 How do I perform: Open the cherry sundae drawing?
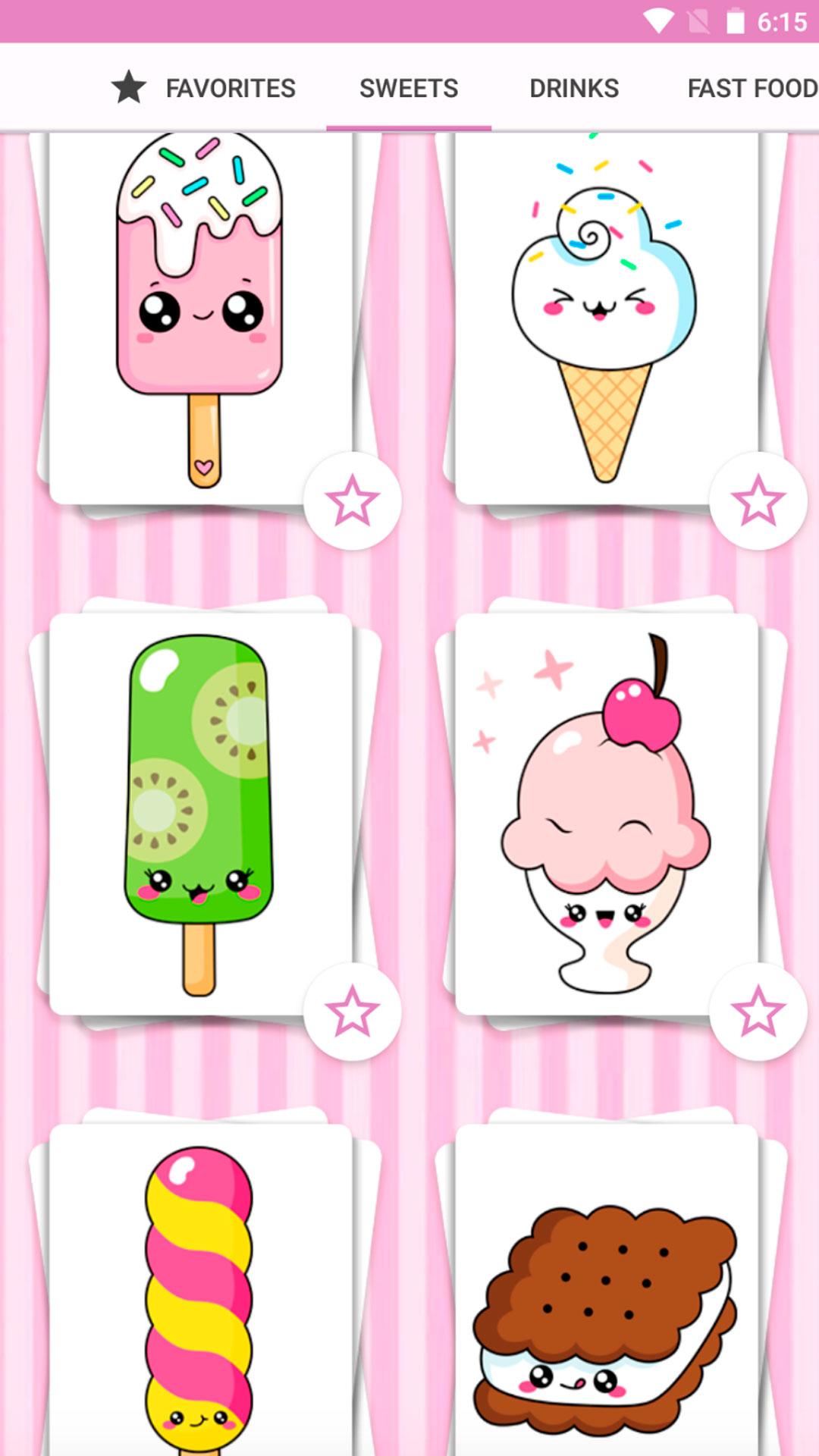point(604,811)
